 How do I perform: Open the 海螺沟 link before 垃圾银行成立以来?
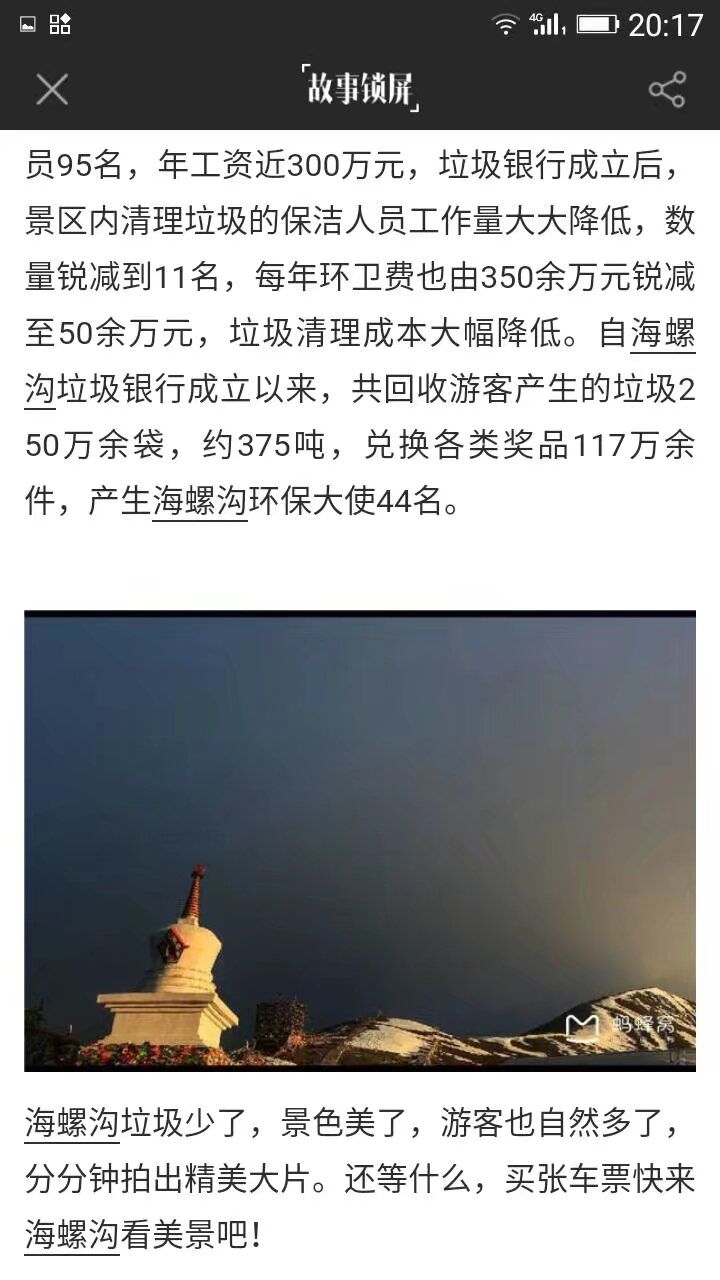point(663,335)
